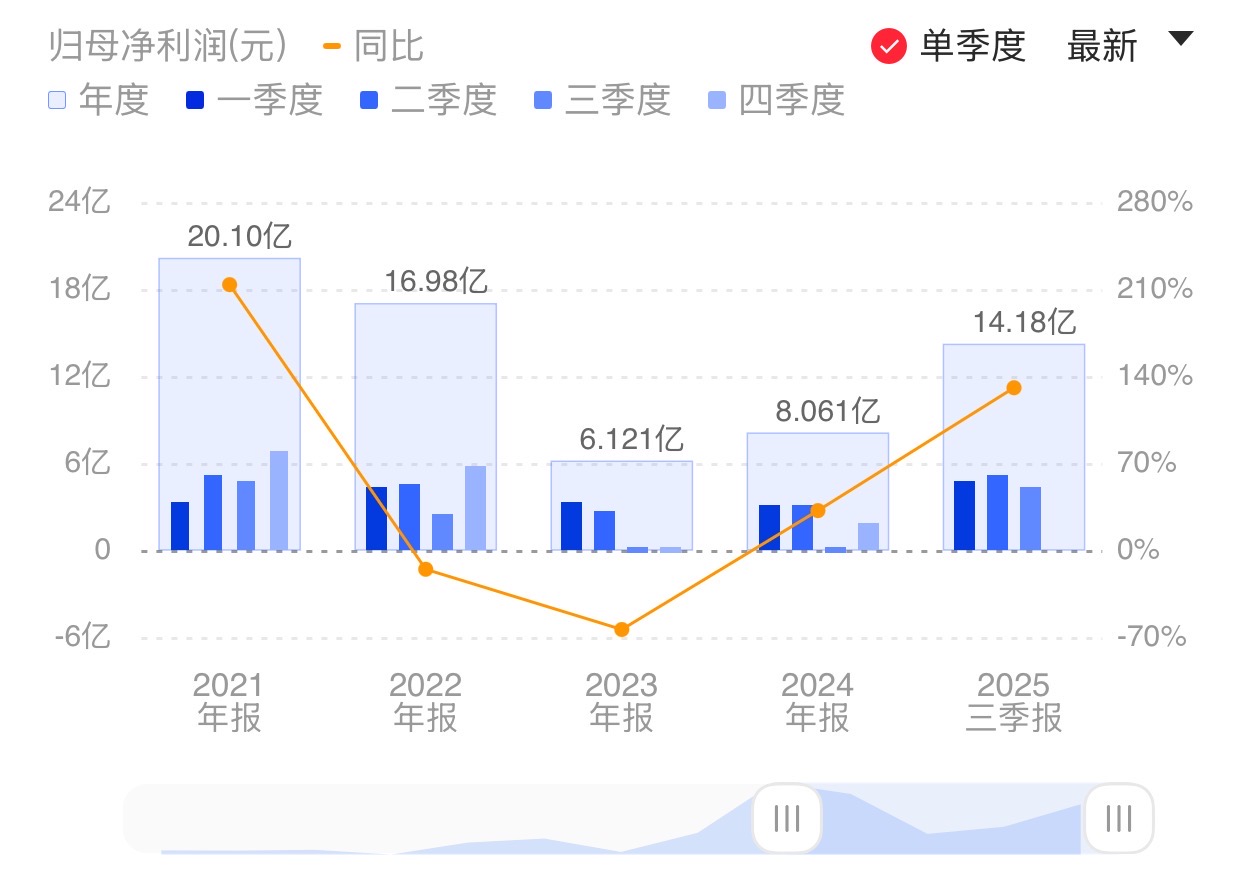Select the 2024 年报 bar
This screenshot has height=892, width=1242.
[817, 491]
